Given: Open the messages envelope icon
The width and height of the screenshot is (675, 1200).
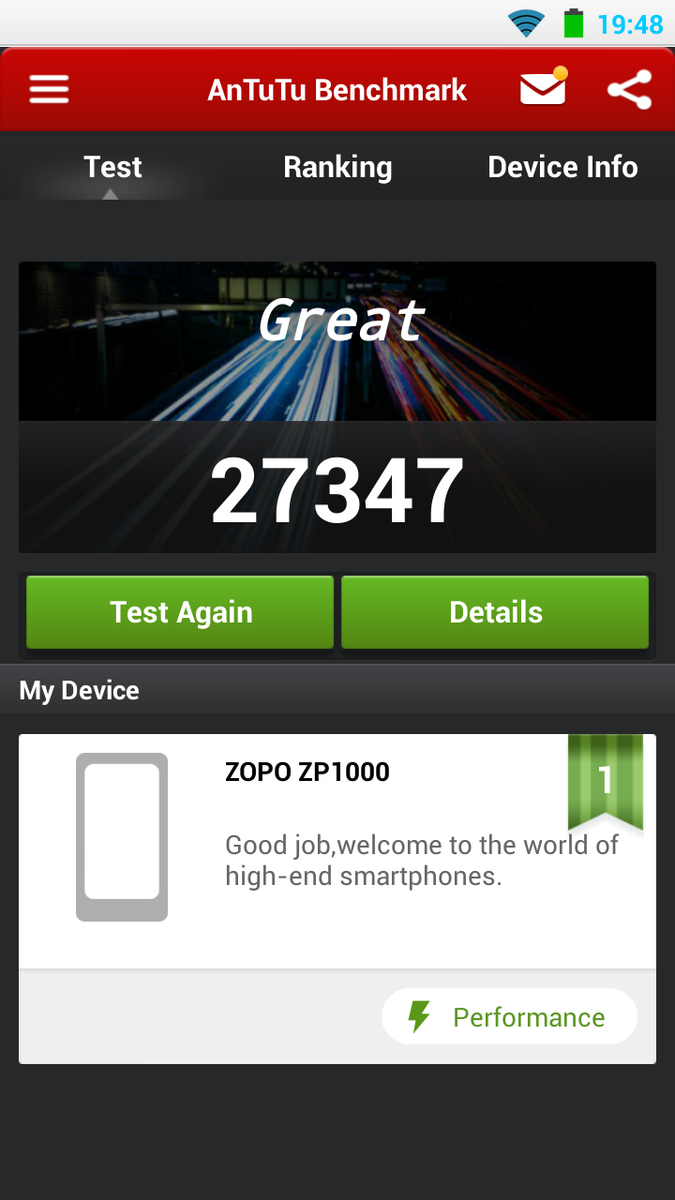Looking at the screenshot, I should point(543,89).
